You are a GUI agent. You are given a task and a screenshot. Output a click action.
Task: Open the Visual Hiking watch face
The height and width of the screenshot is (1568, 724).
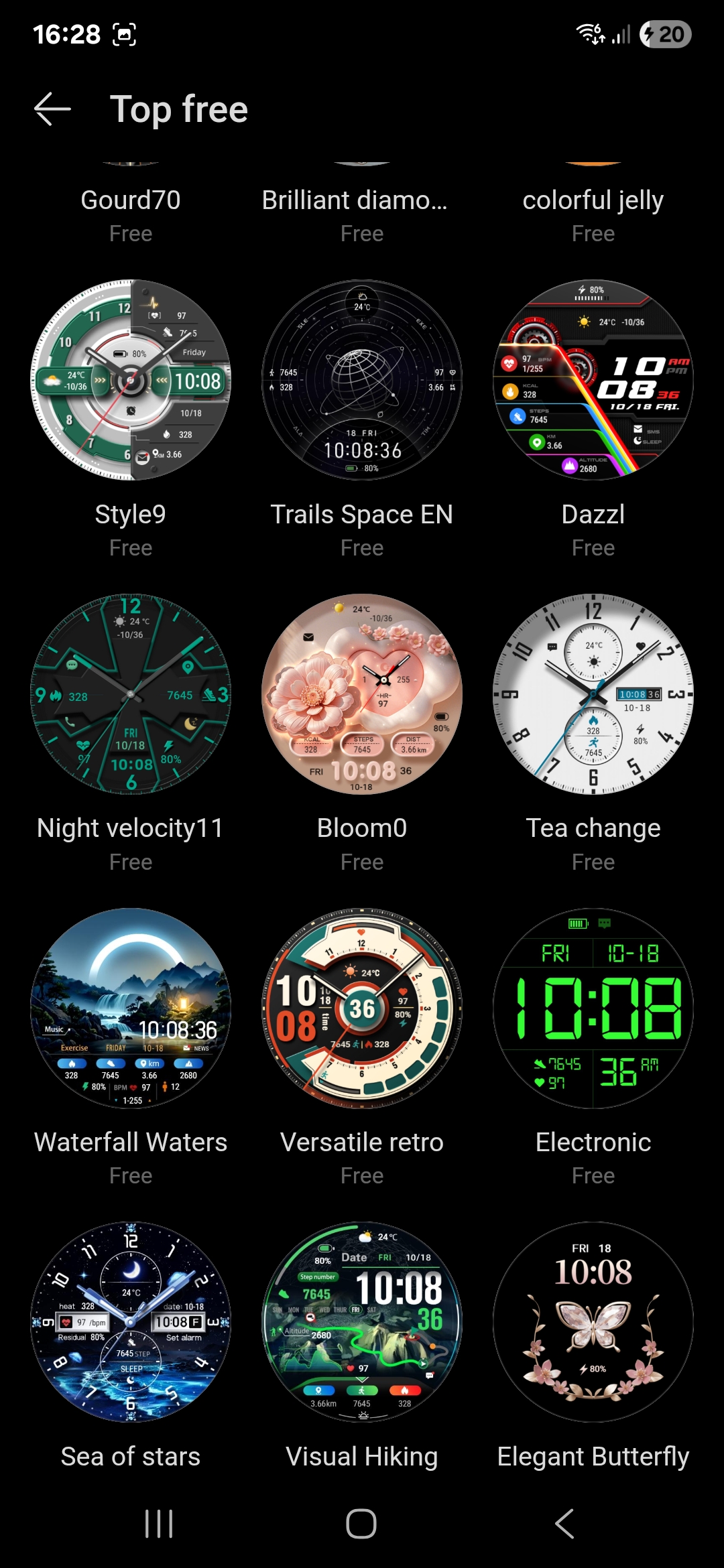(x=362, y=1322)
